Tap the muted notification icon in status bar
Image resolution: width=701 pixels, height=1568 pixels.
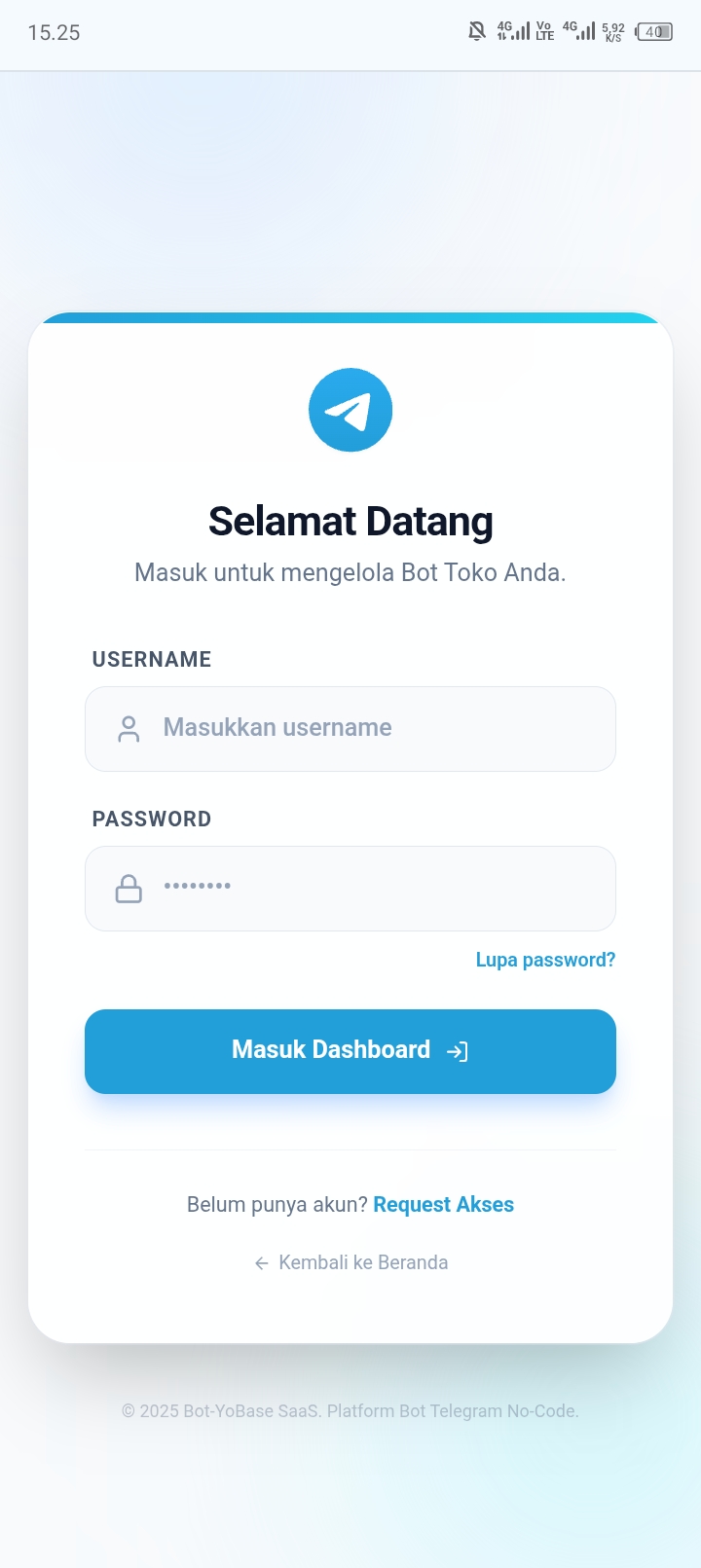pyautogui.click(x=476, y=30)
